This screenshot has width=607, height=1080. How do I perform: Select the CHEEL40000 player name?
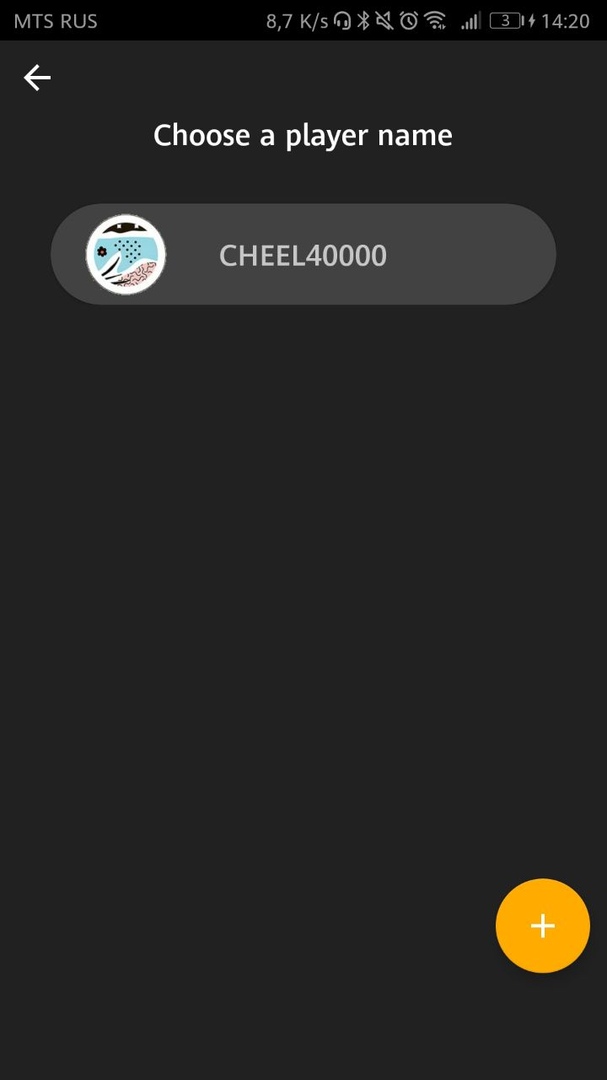point(302,255)
